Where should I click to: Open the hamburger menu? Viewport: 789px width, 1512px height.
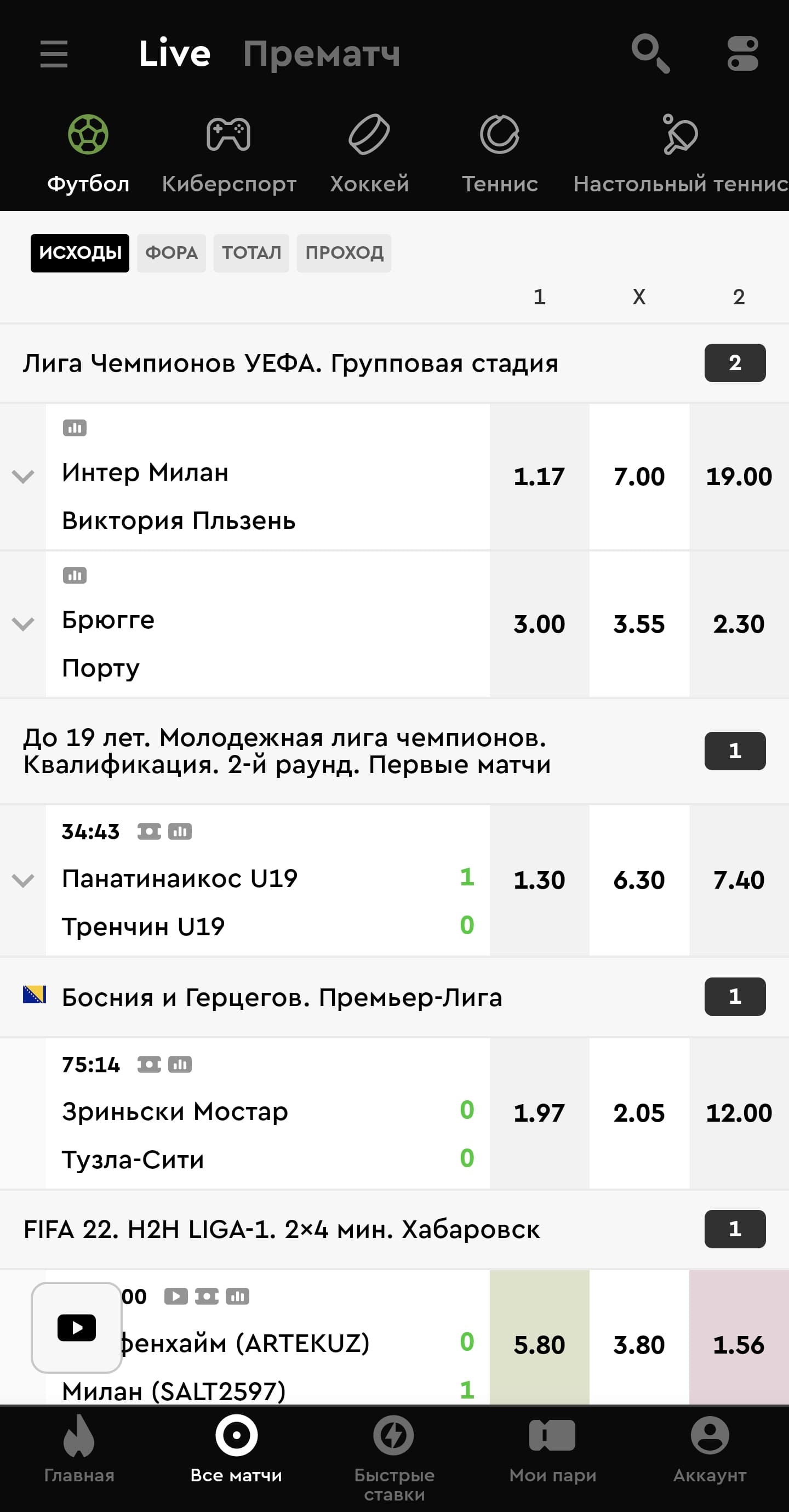point(54,54)
